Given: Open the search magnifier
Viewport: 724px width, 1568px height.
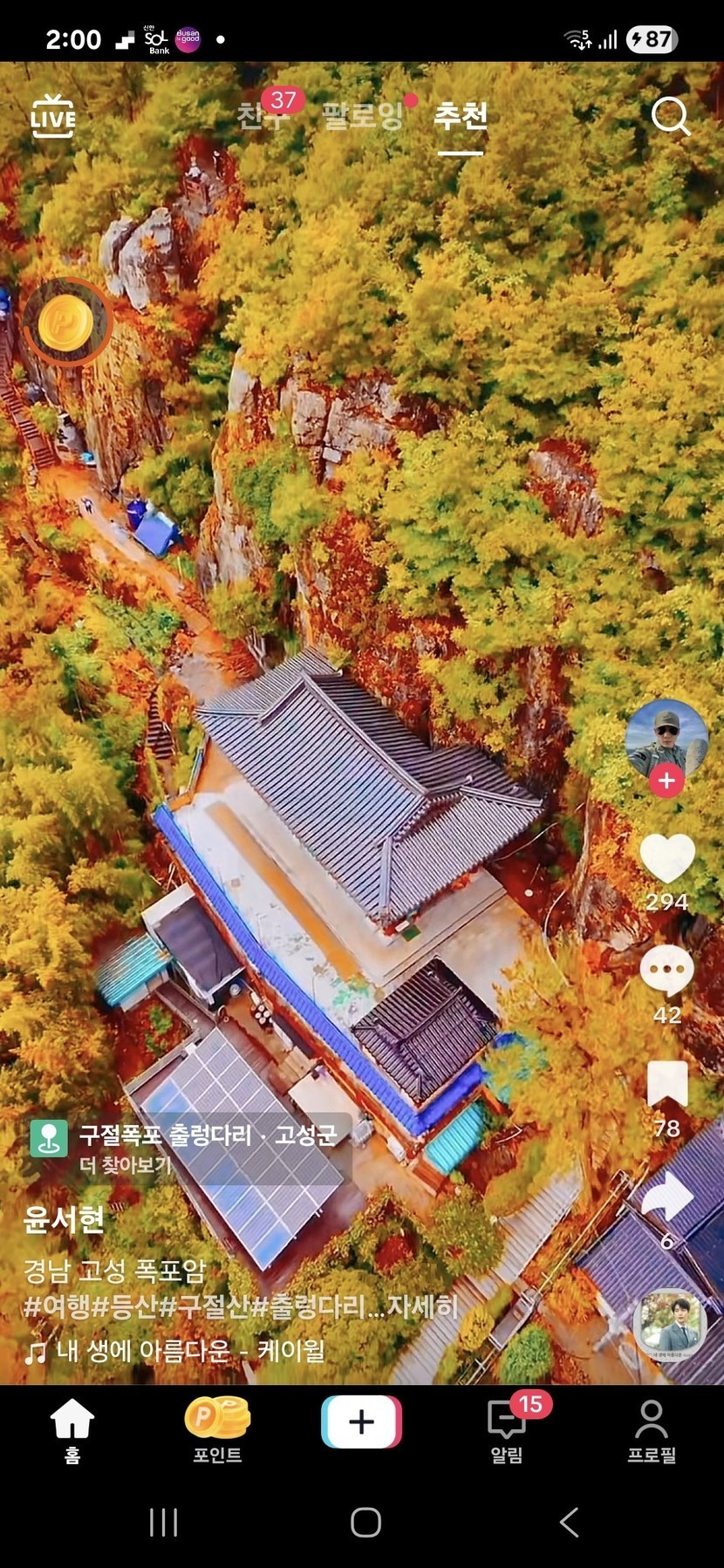Looking at the screenshot, I should pyautogui.click(x=670, y=116).
